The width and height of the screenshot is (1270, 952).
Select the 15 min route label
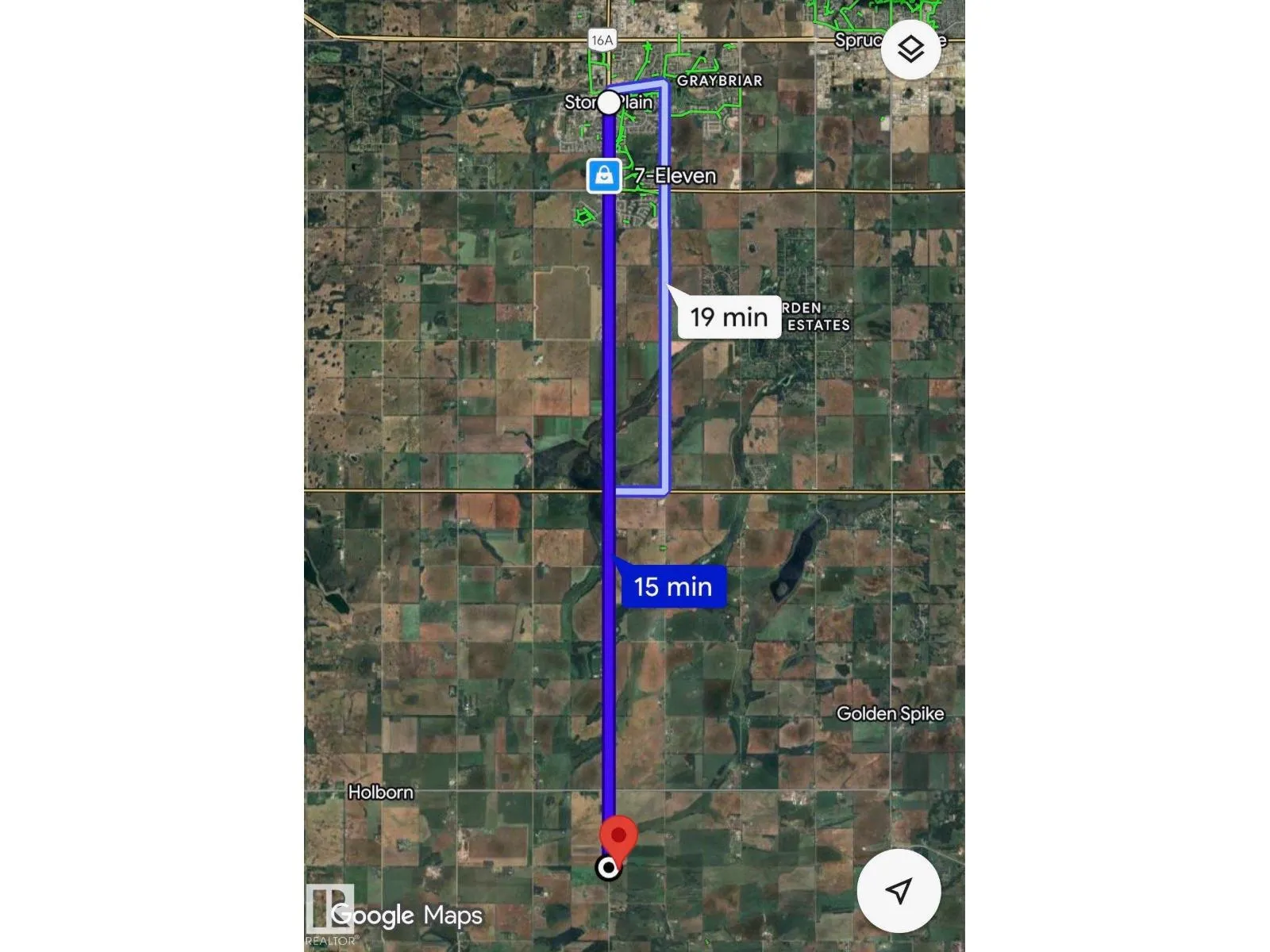(673, 587)
